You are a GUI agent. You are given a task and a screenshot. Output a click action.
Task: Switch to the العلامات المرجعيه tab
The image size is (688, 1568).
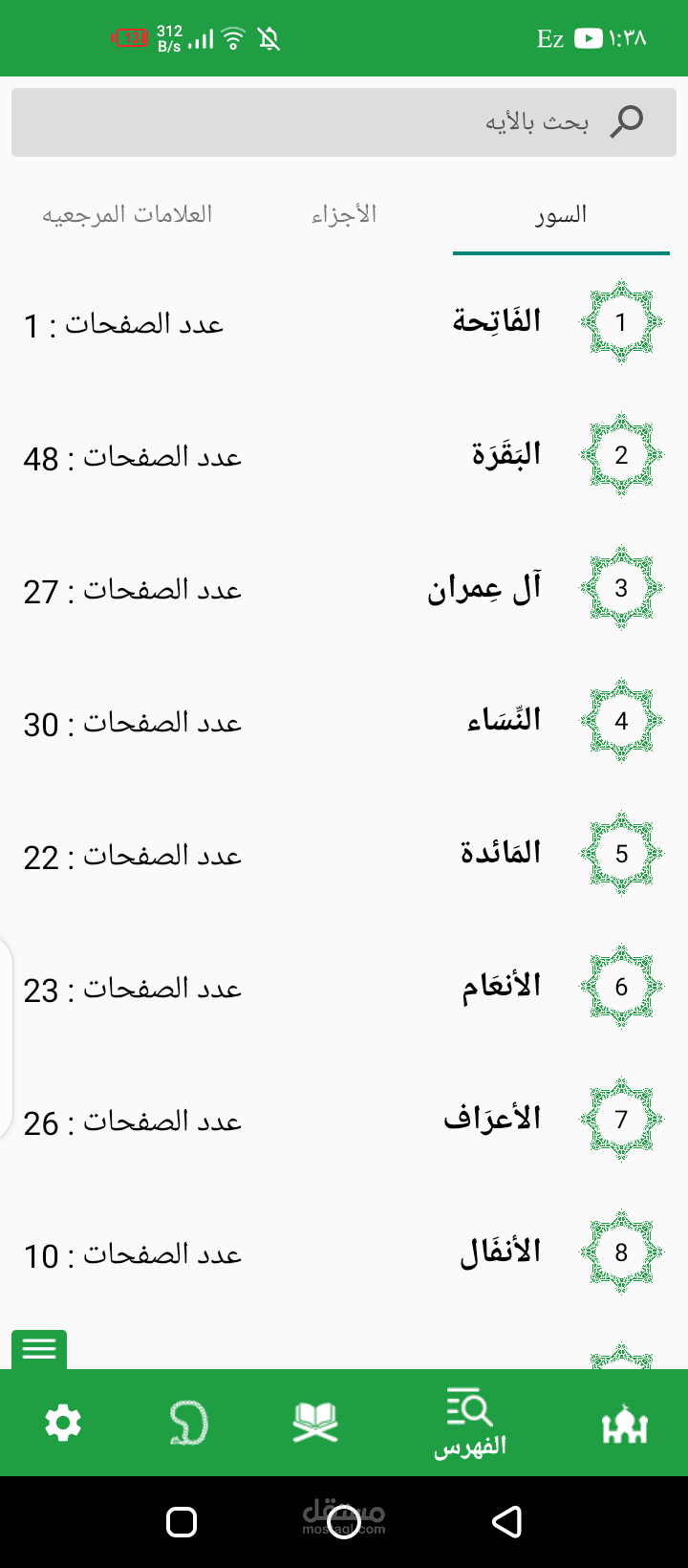click(127, 215)
